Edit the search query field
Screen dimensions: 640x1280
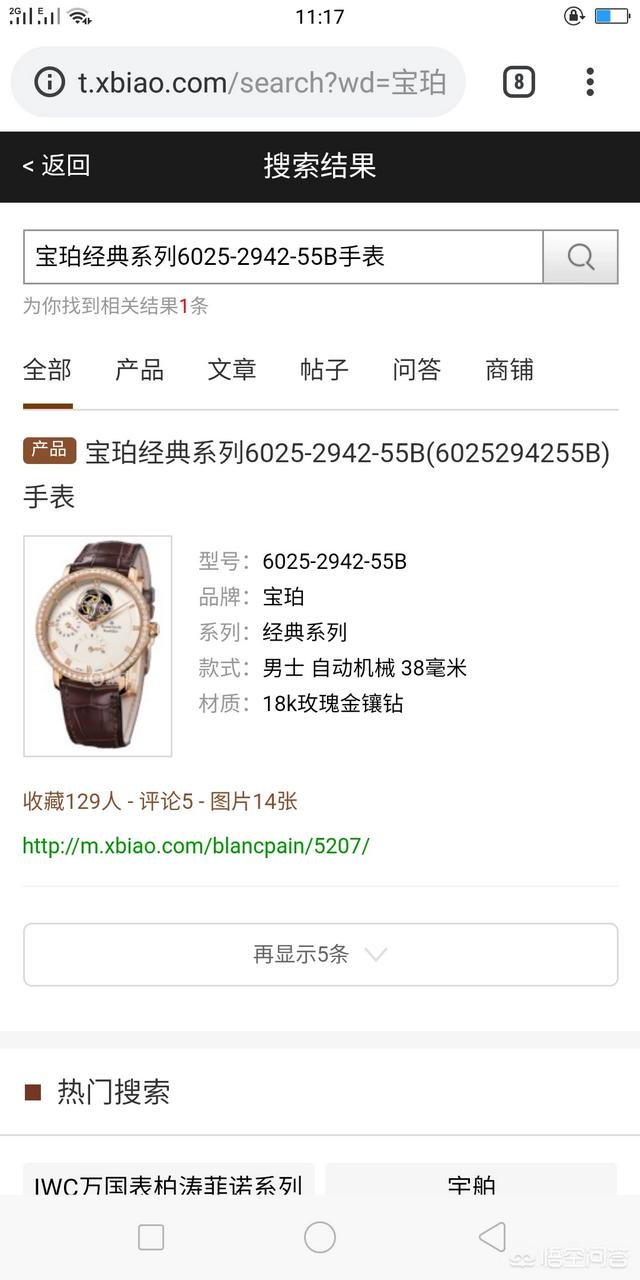click(x=283, y=257)
